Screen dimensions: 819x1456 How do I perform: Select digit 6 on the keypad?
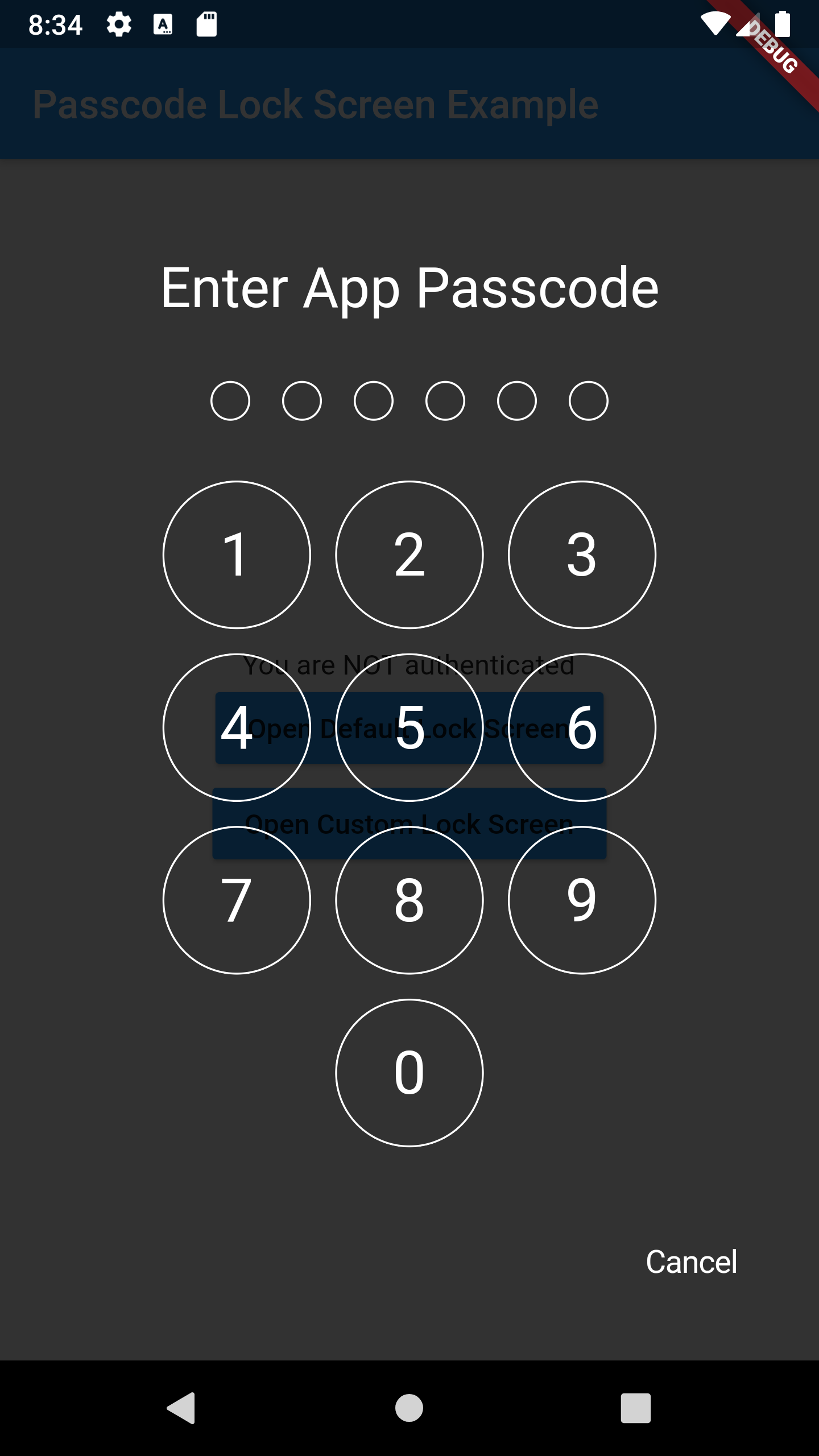click(x=582, y=727)
